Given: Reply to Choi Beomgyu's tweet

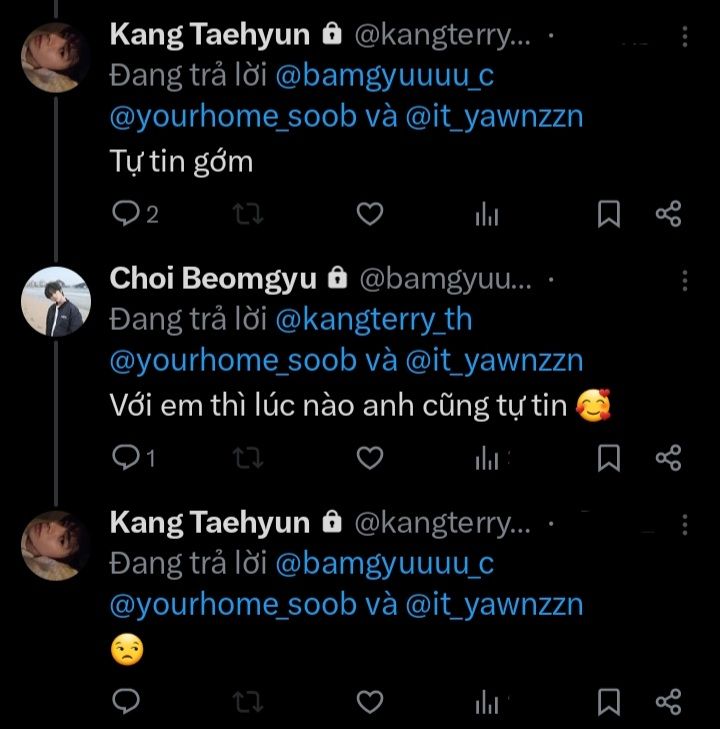Looking at the screenshot, I should coord(126,458).
